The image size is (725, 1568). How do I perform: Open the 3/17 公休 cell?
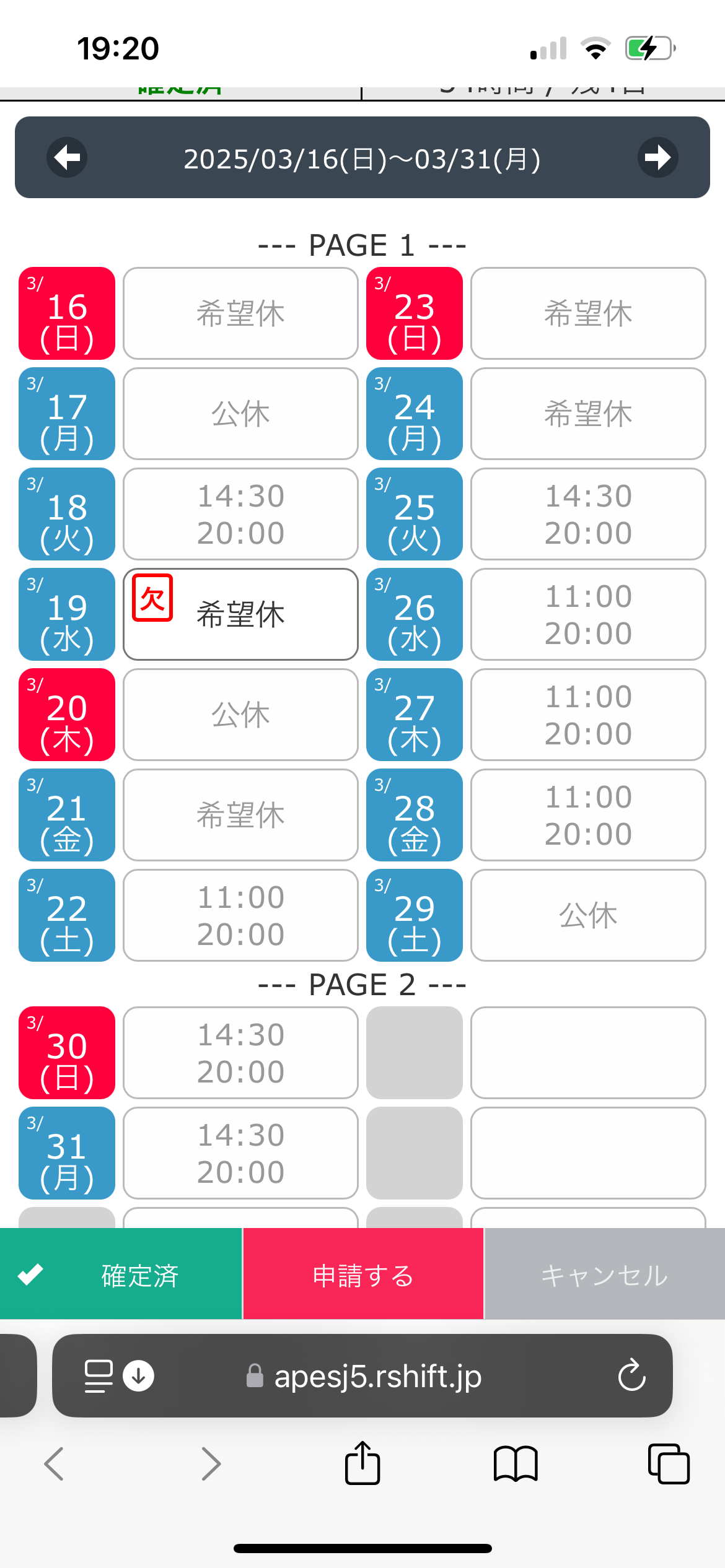pyautogui.click(x=240, y=414)
